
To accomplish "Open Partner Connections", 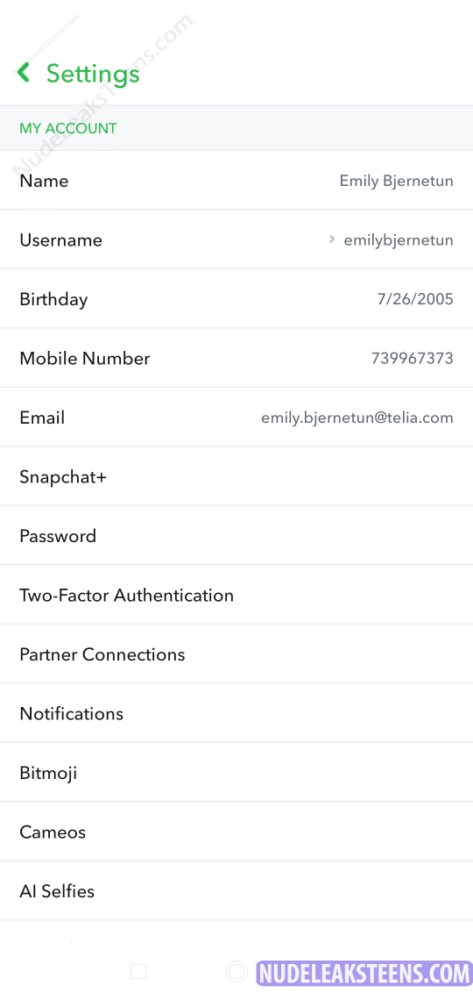I will click(236, 654).
